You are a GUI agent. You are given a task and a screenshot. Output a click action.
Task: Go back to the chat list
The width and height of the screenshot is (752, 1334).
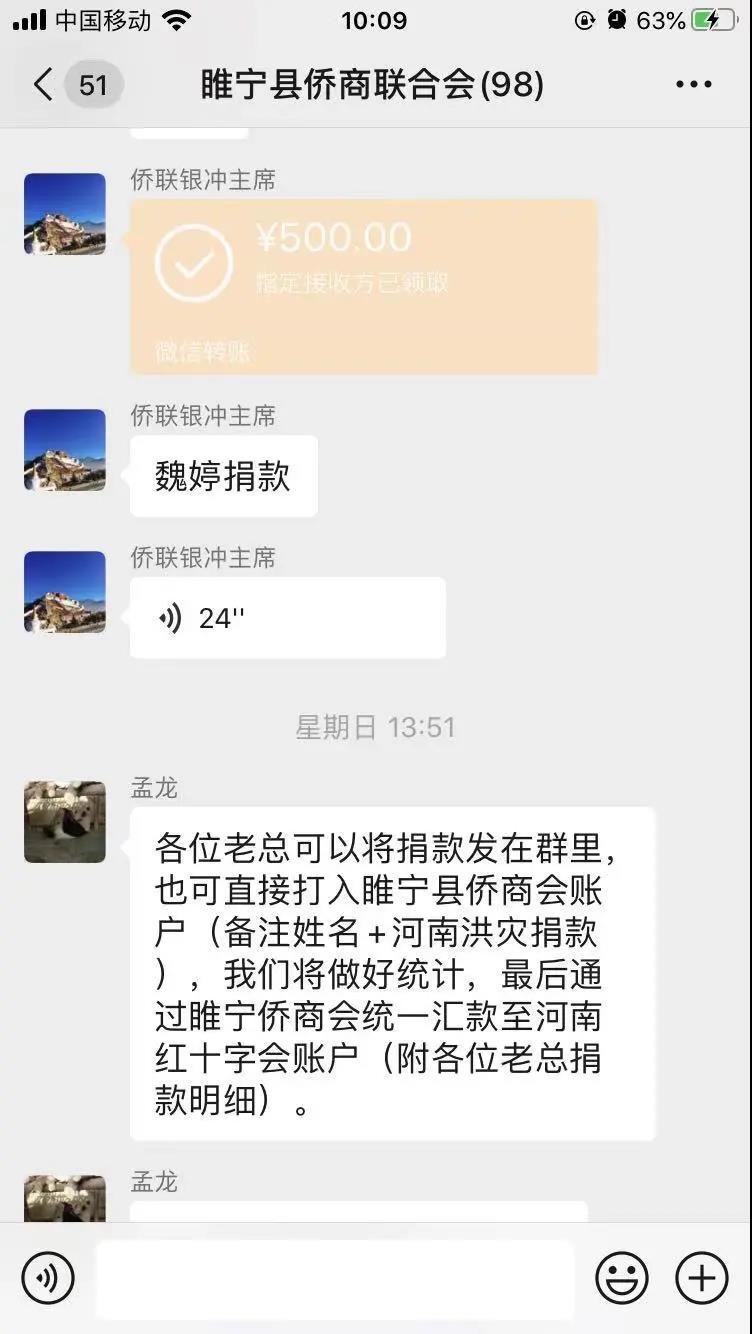[43, 85]
